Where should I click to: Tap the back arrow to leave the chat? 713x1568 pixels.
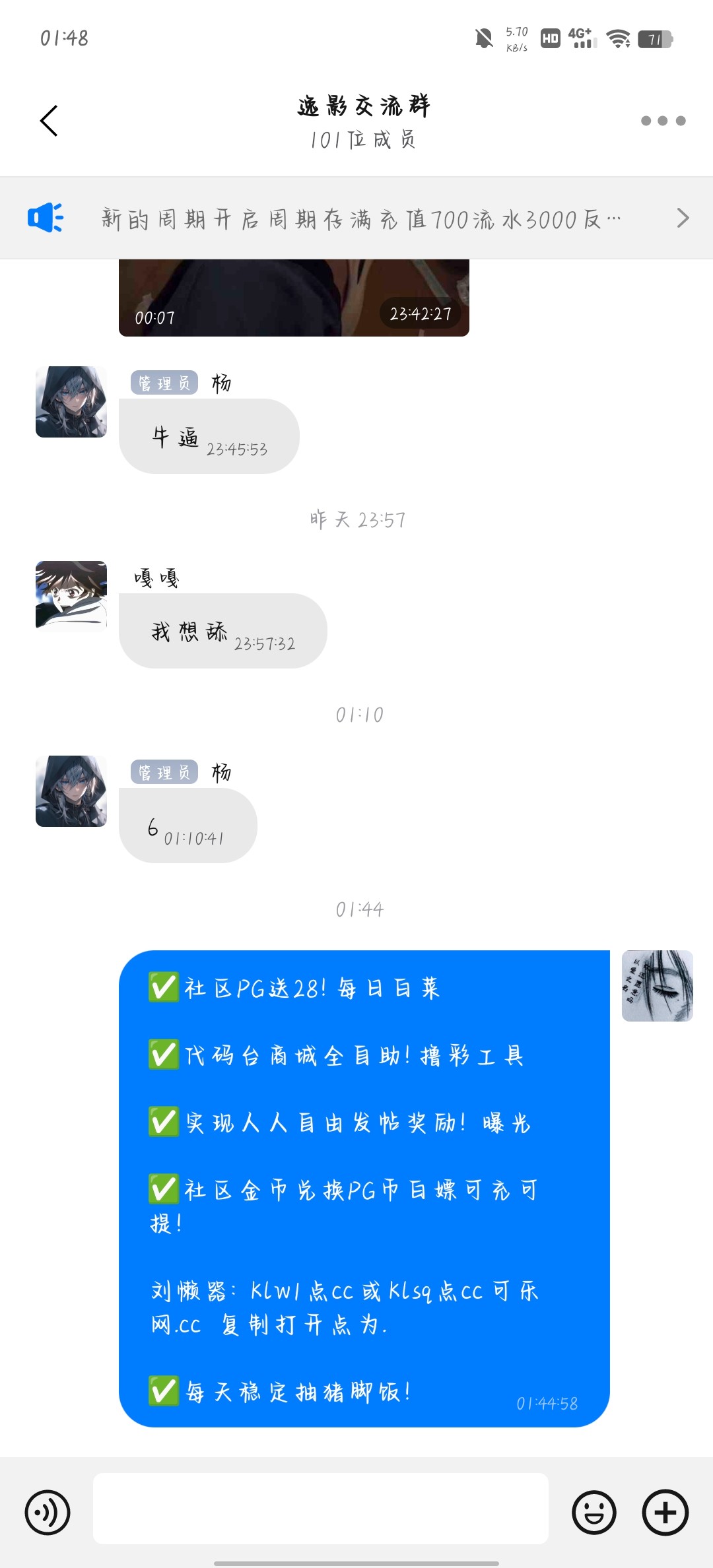point(48,122)
